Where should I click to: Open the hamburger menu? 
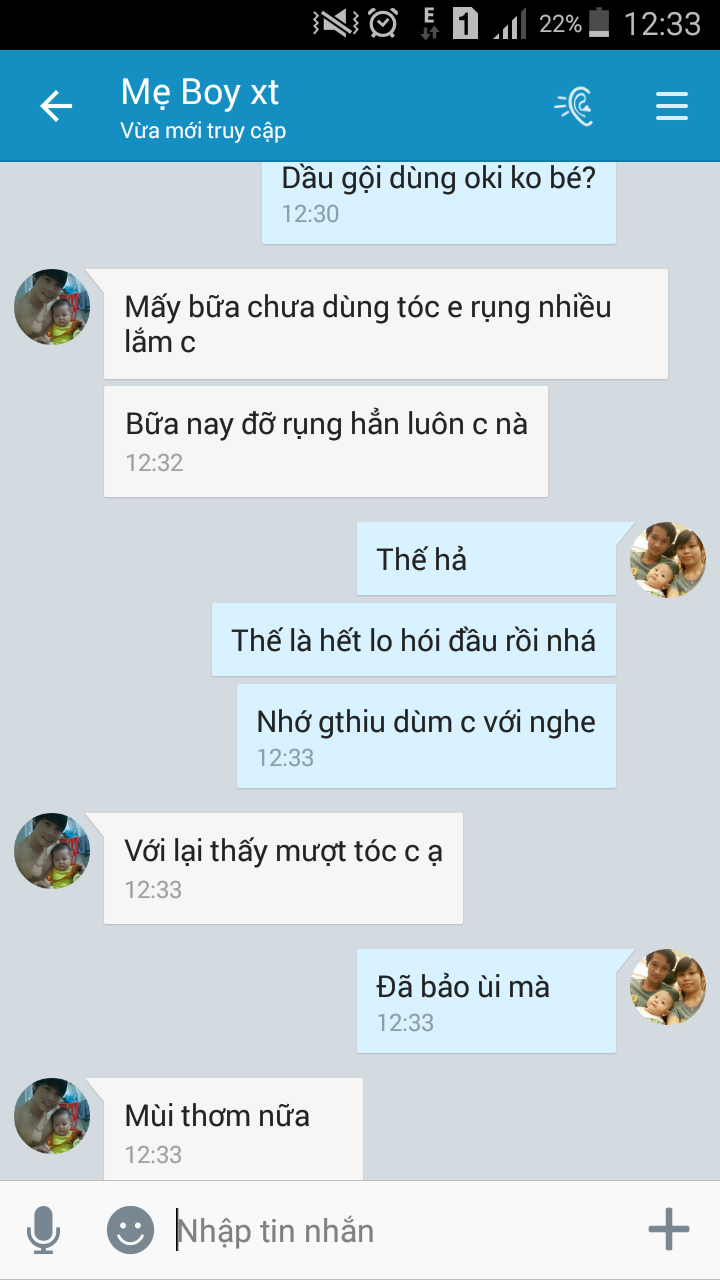[672, 106]
